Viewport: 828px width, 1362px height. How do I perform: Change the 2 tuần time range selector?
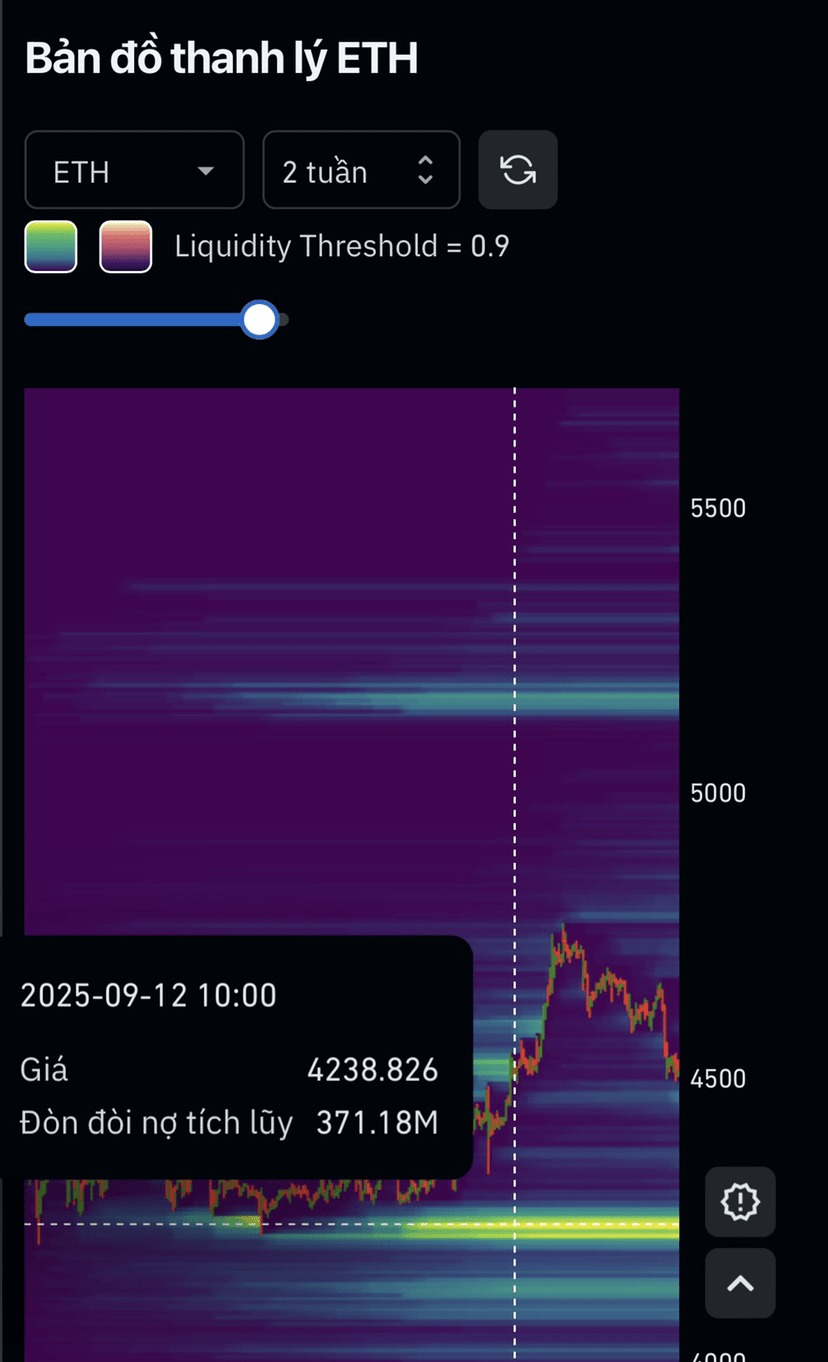(x=361, y=171)
